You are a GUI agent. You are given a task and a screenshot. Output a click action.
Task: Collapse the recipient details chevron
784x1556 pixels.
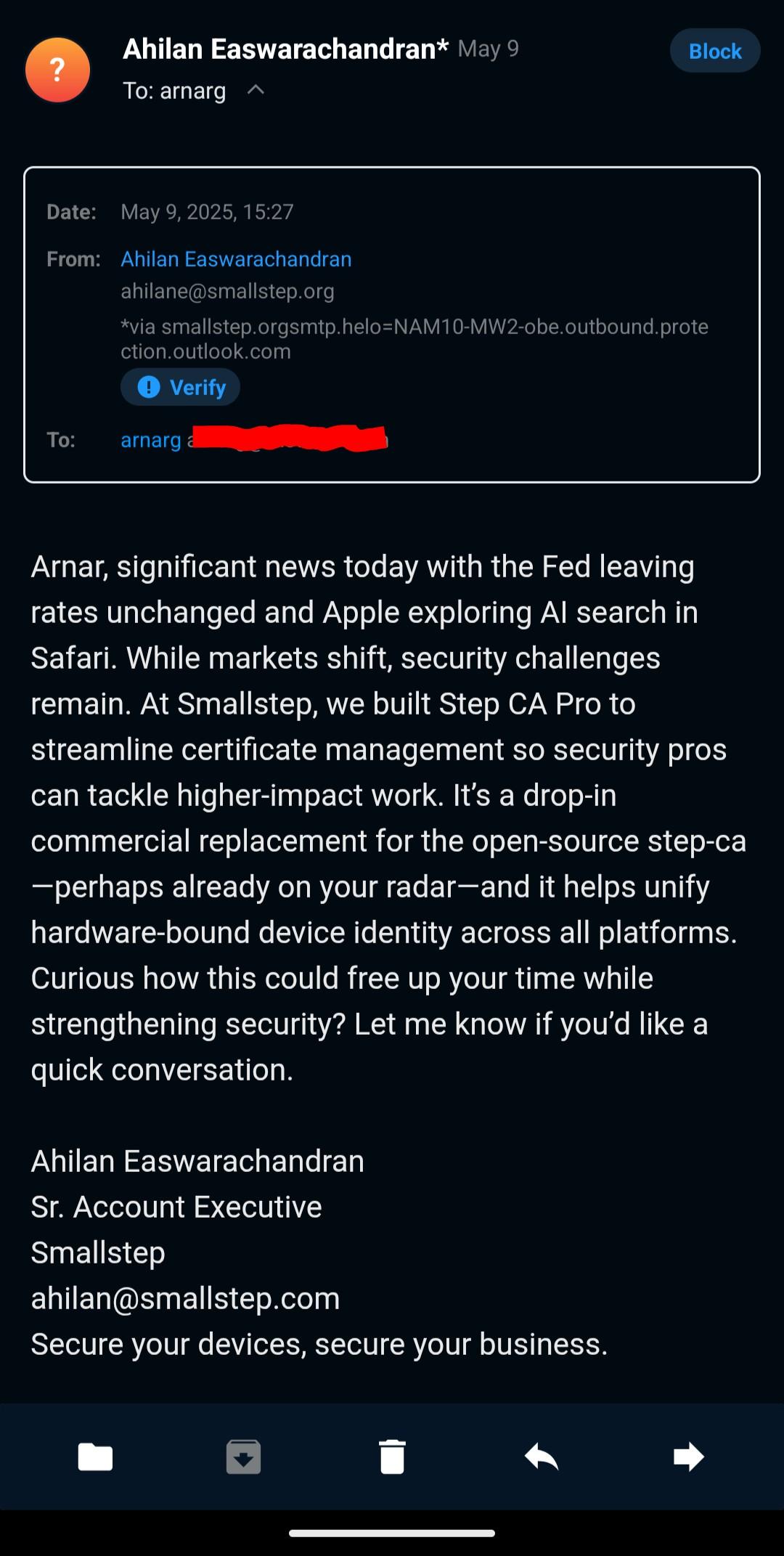[256, 90]
